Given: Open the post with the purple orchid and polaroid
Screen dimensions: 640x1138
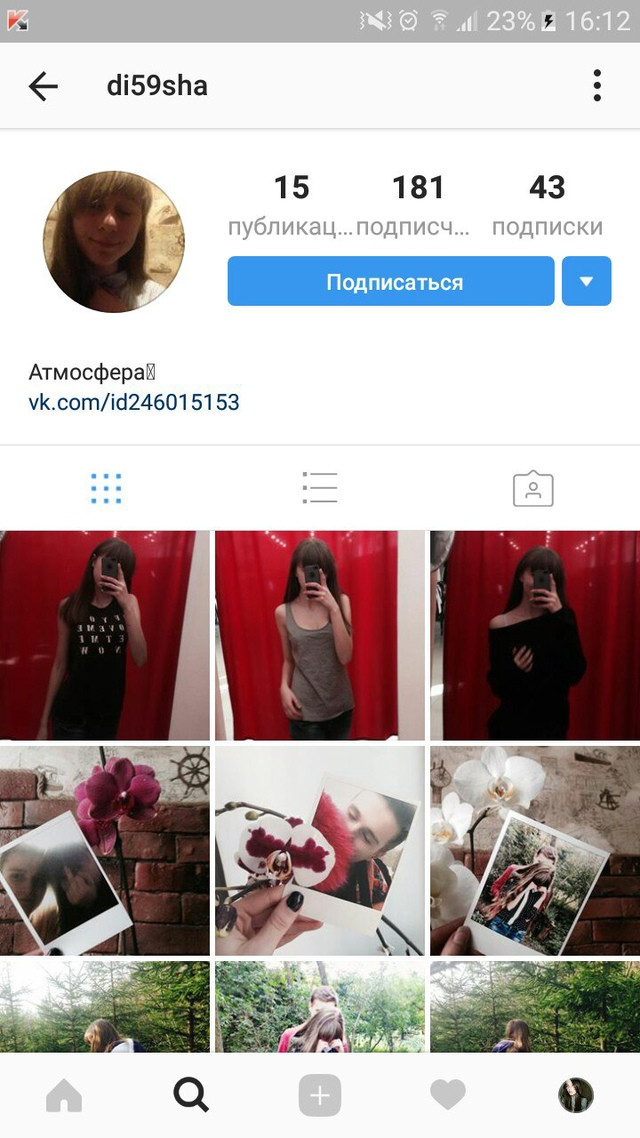Looking at the screenshot, I should [x=104, y=851].
